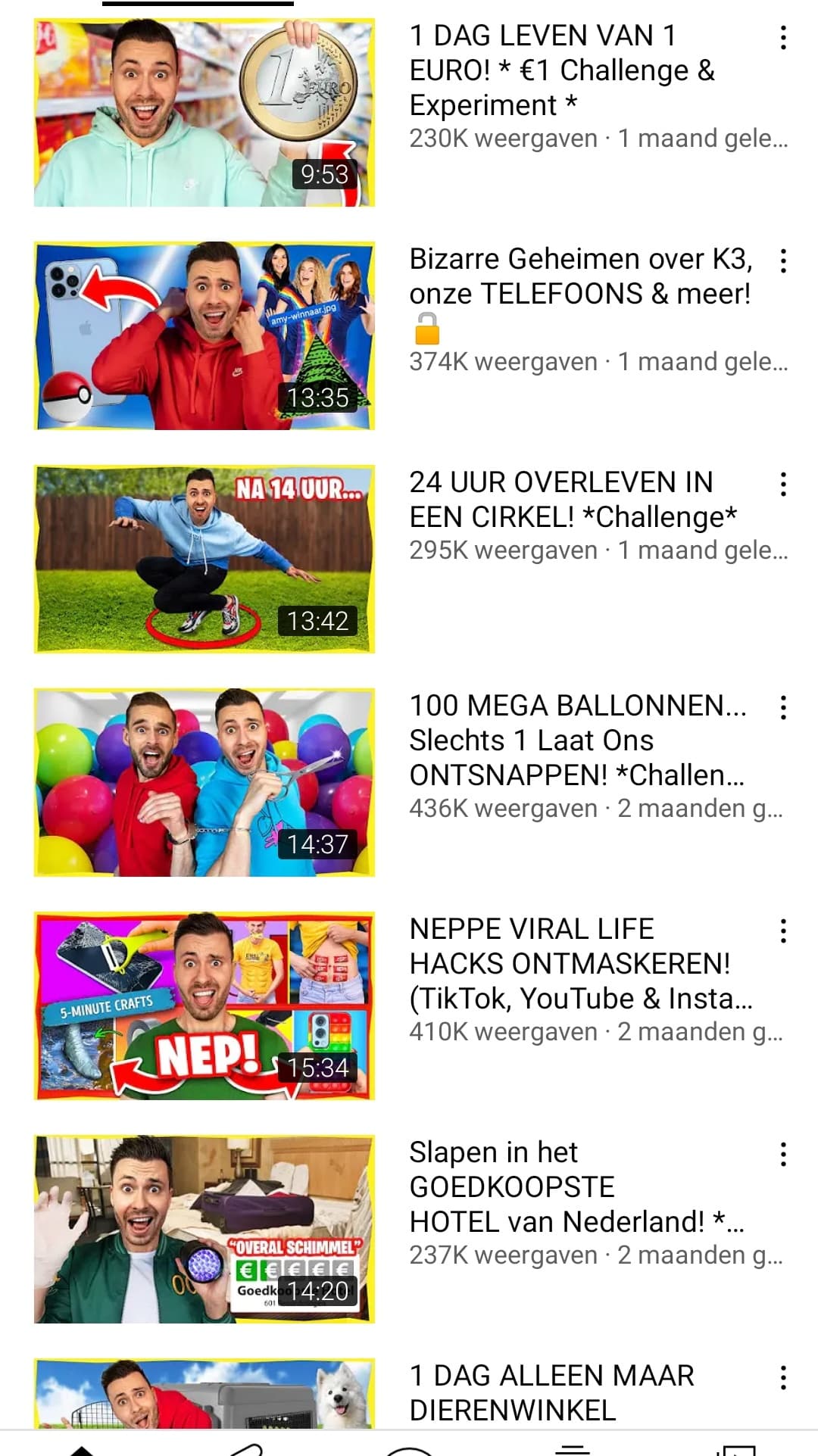Image resolution: width=818 pixels, height=1456 pixels.
Task: Open options for '1 DAG LEVEN VAN 1 EURO' video
Action: (x=783, y=38)
